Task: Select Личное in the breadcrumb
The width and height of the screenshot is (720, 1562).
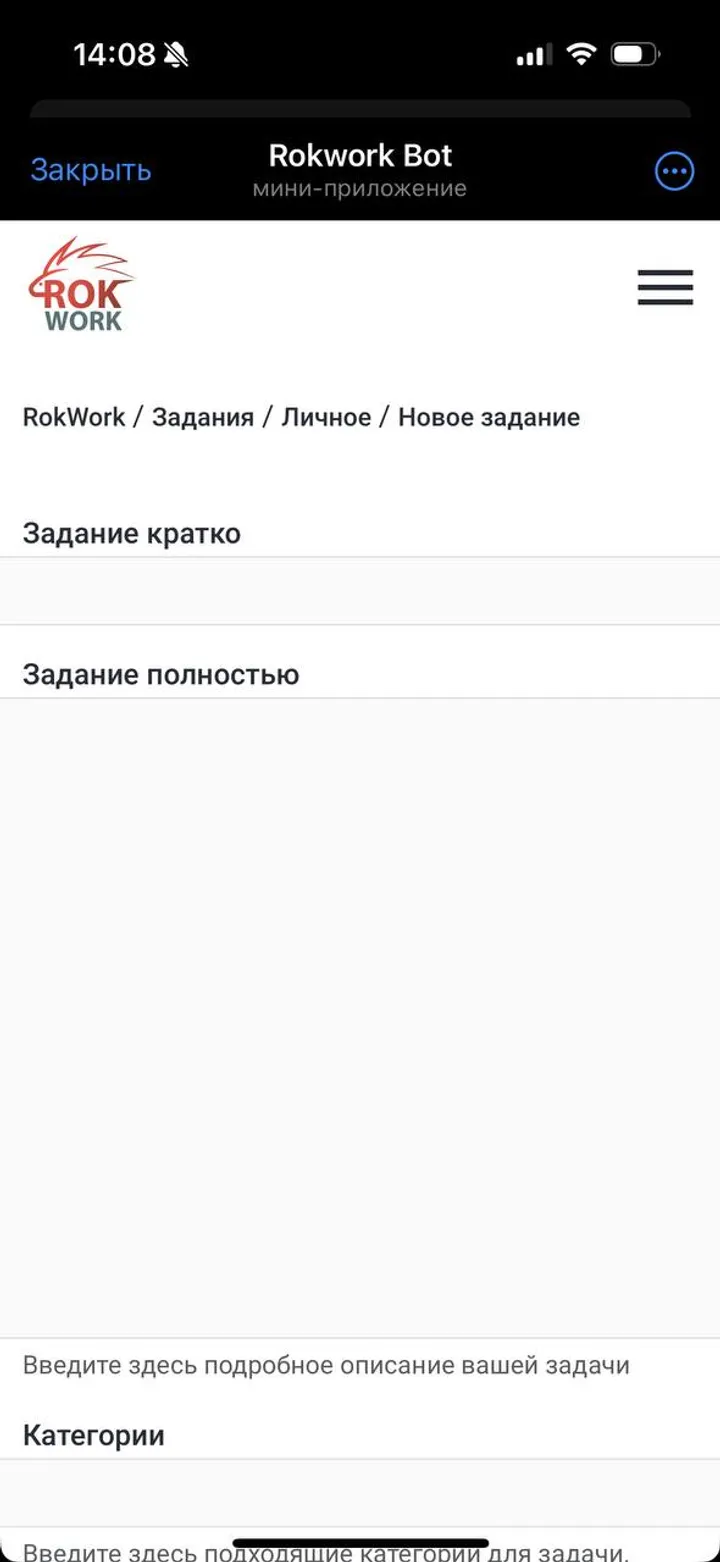Action: click(327, 417)
